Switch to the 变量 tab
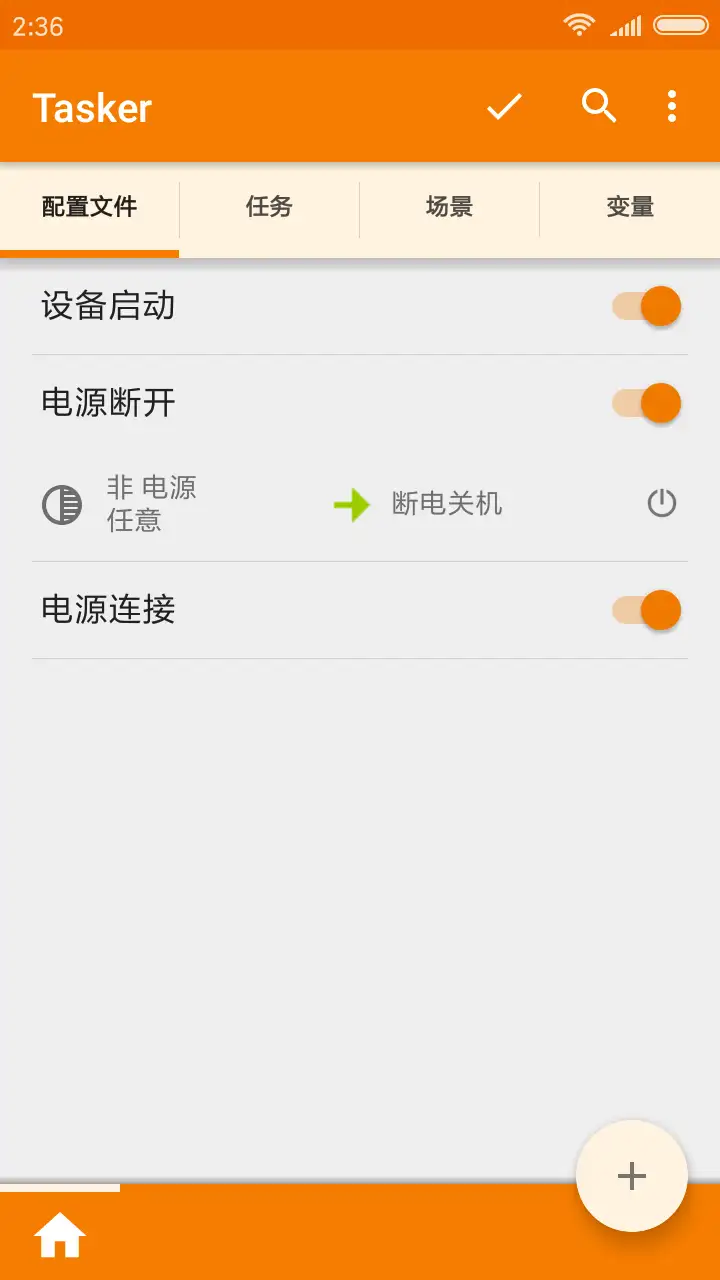The width and height of the screenshot is (720, 1280). pyautogui.click(x=630, y=208)
